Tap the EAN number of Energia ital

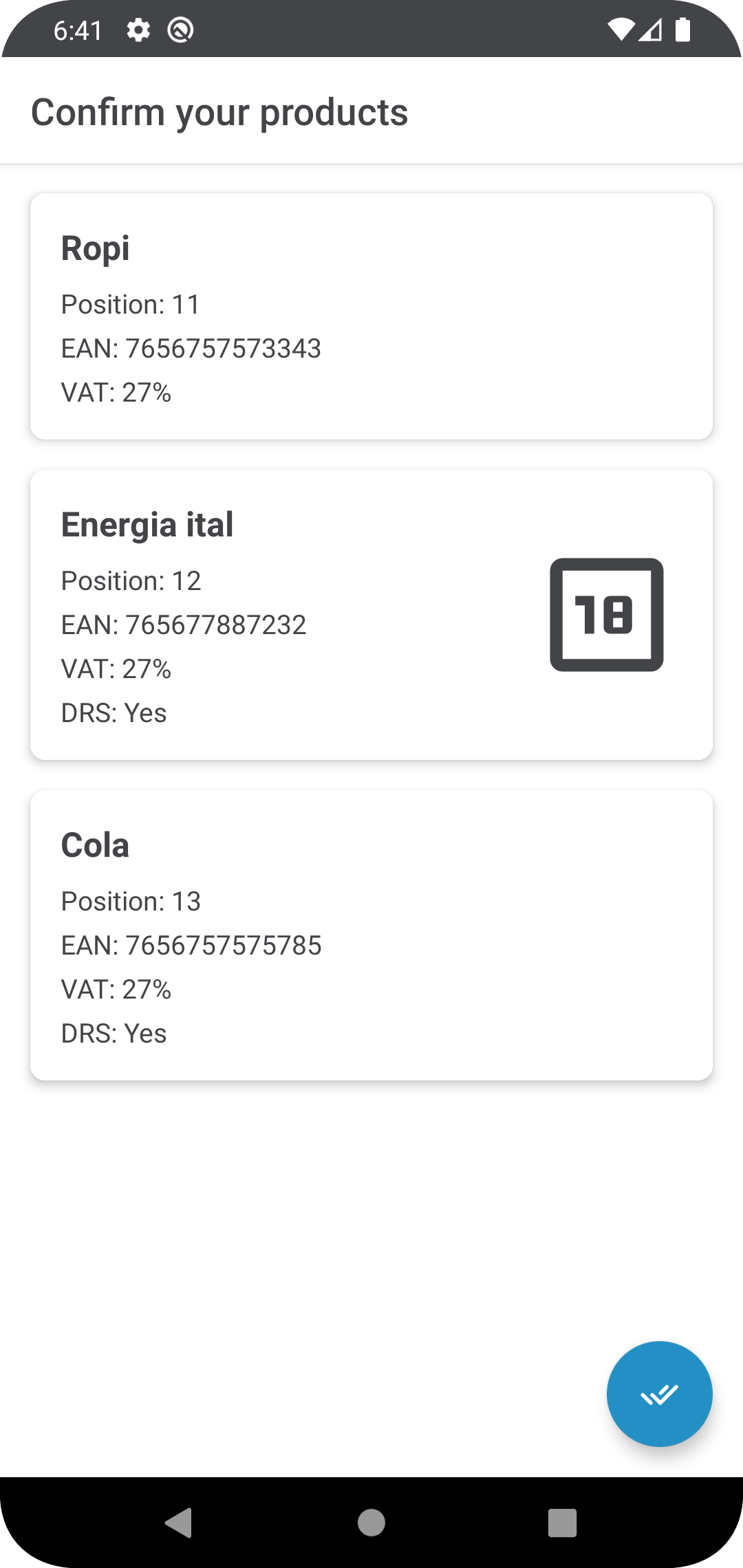pos(184,624)
